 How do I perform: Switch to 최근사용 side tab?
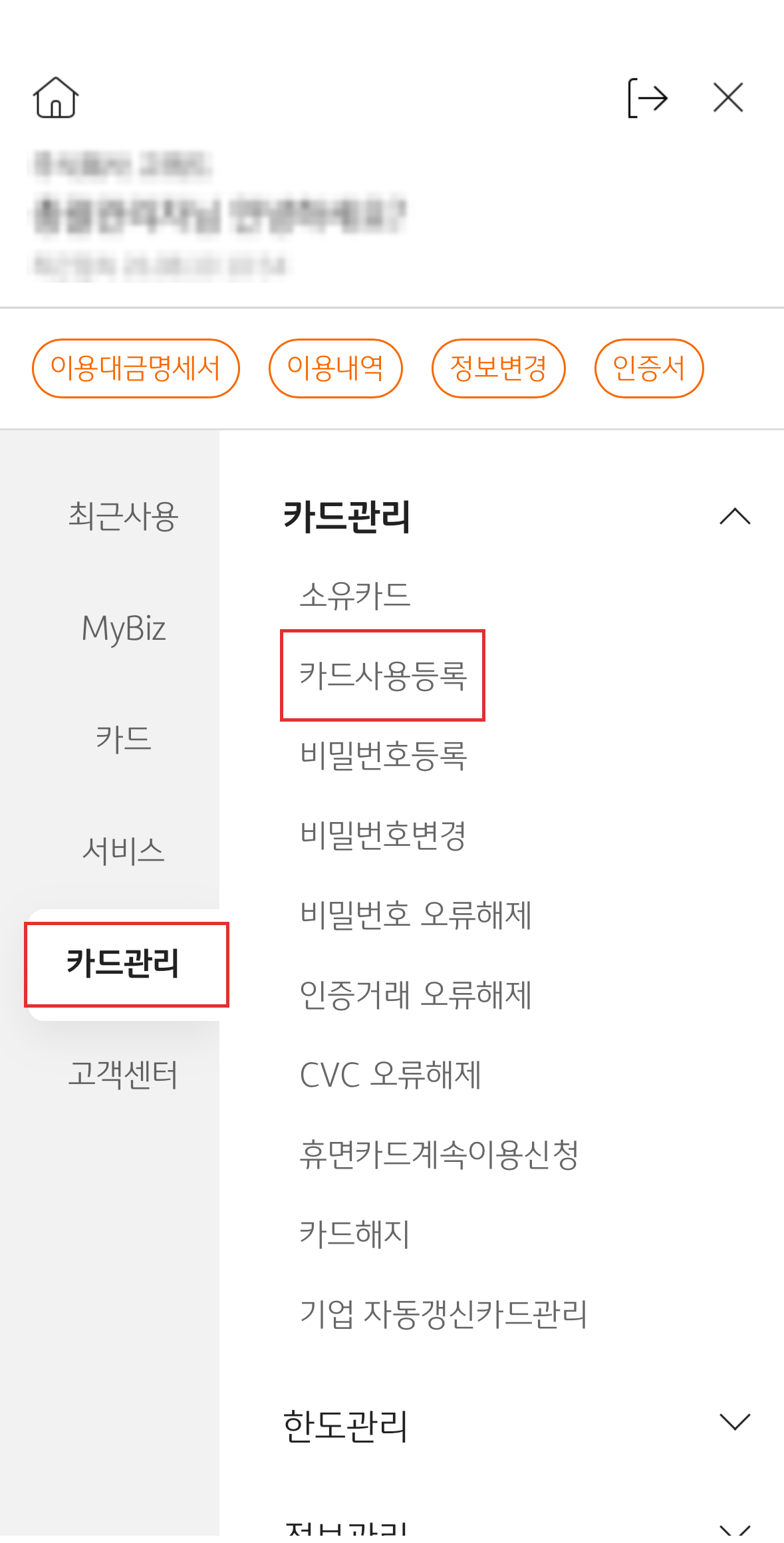point(123,517)
